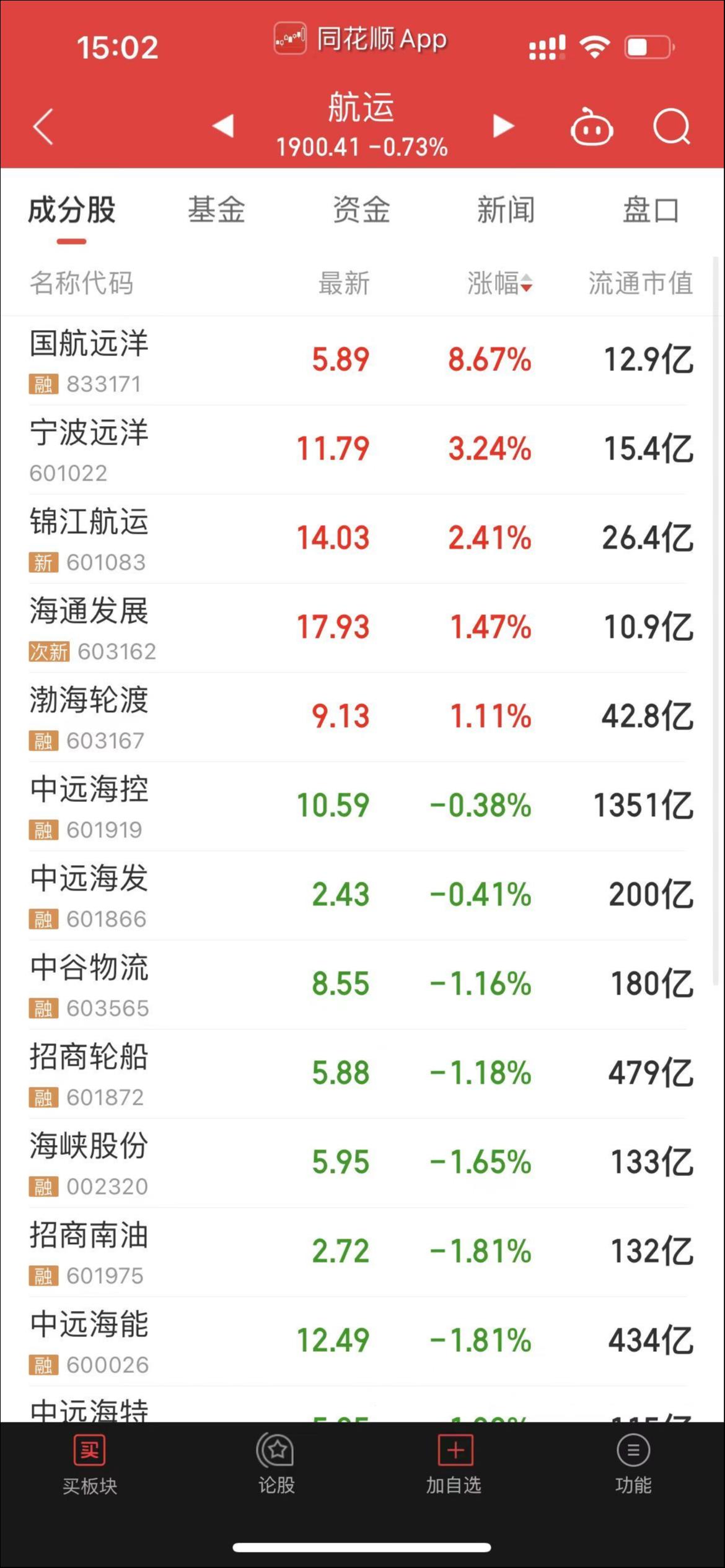Image resolution: width=725 pixels, height=1568 pixels.
Task: Toggle 涨幅 sort order
Action: [x=499, y=284]
